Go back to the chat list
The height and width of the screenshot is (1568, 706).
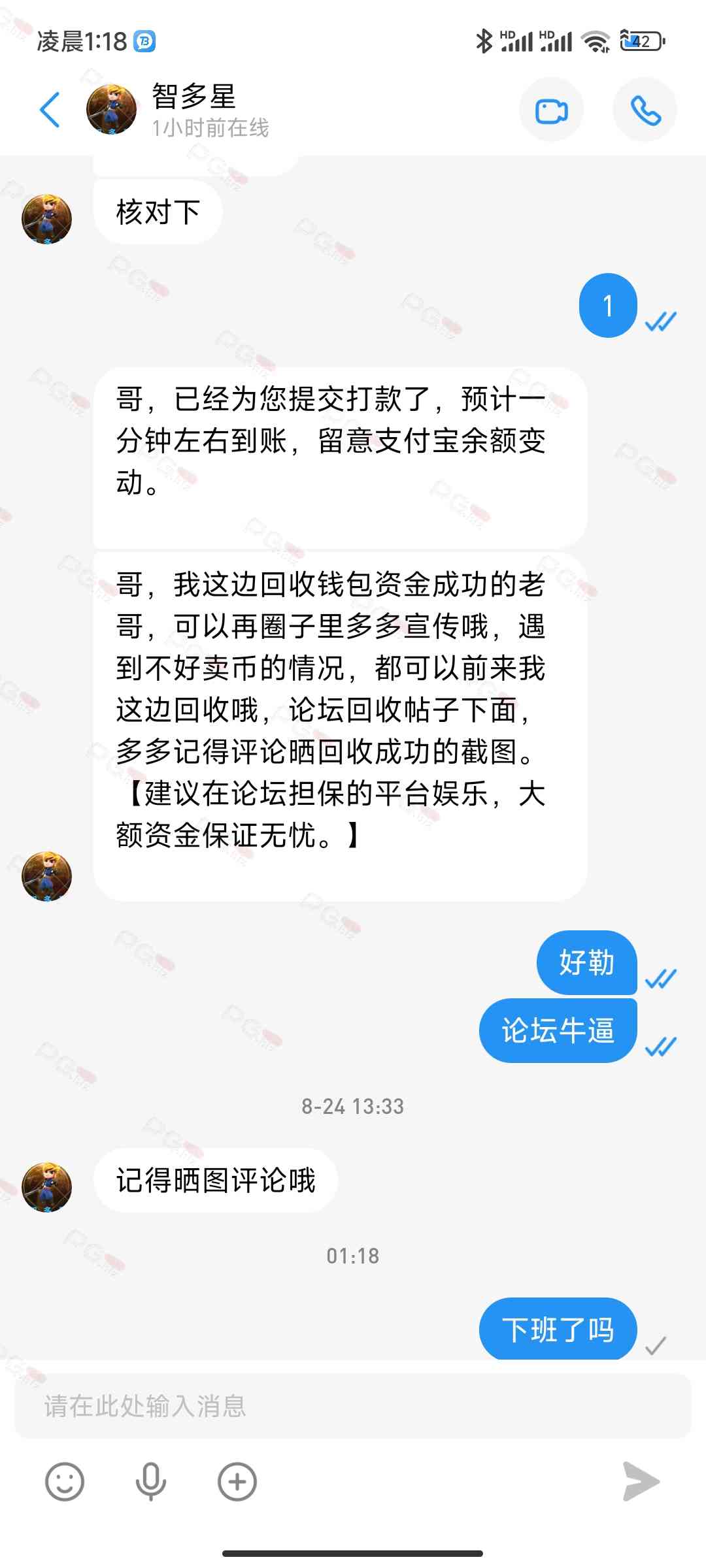point(50,110)
